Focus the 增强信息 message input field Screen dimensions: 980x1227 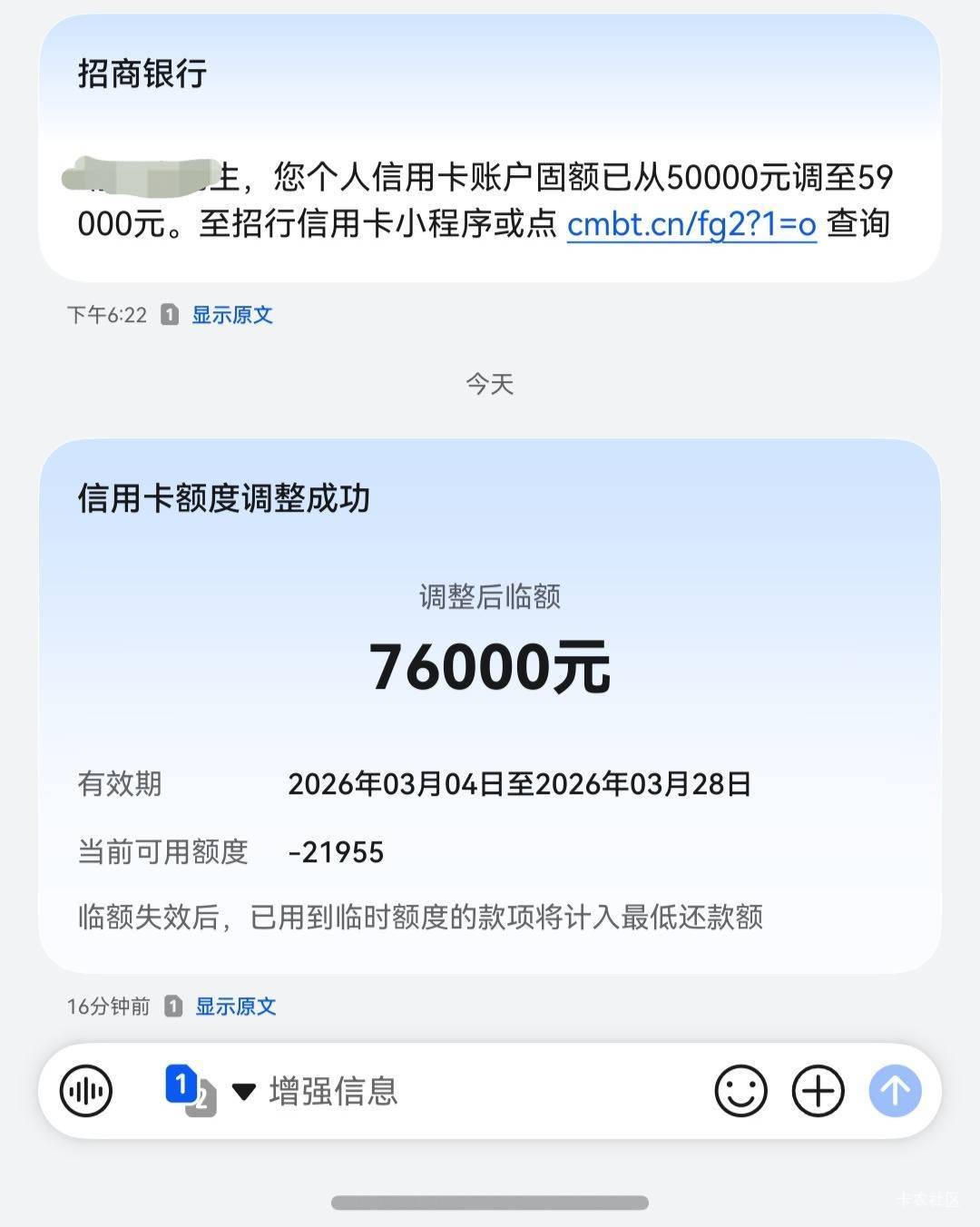(481, 1091)
